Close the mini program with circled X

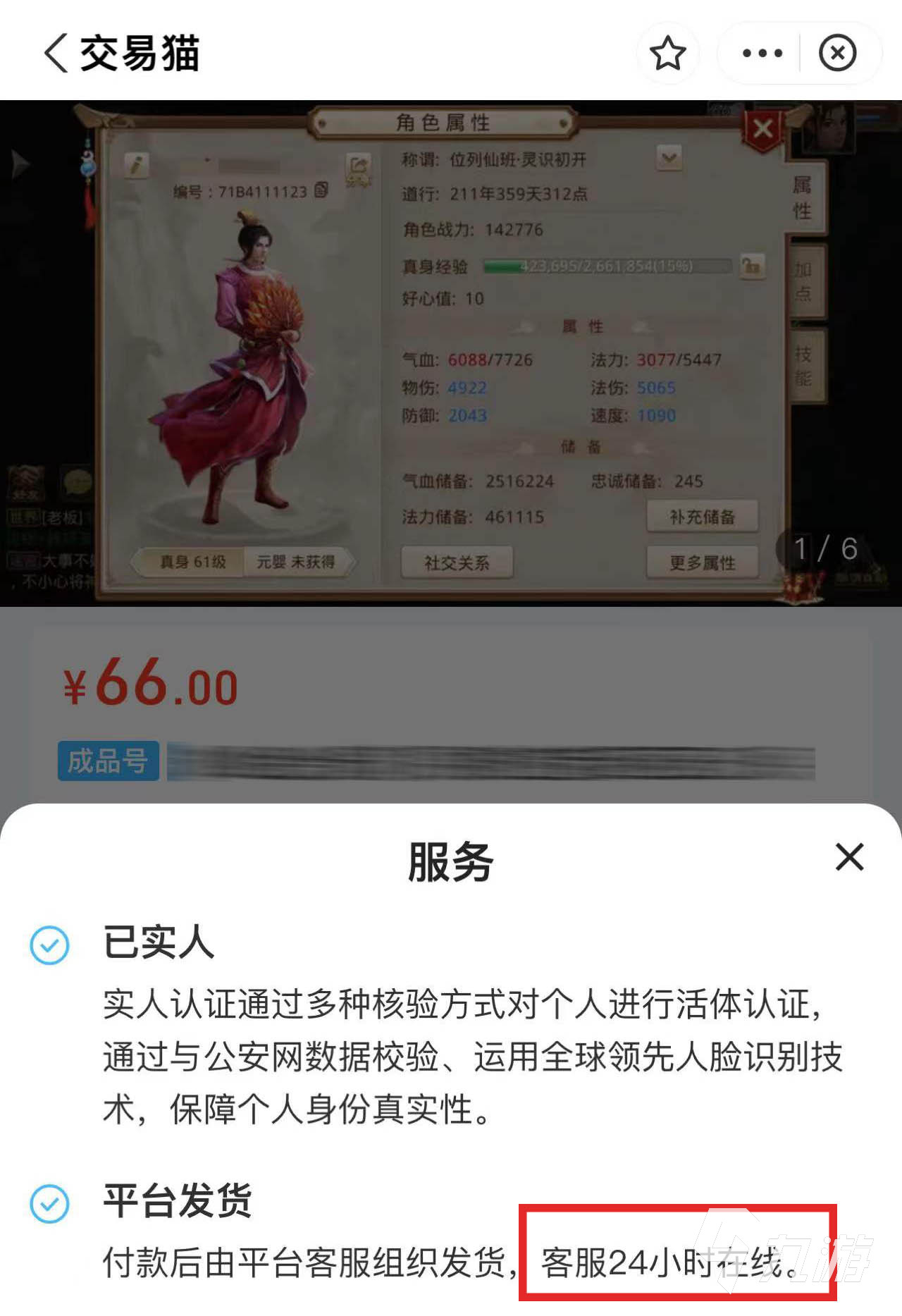click(x=837, y=54)
